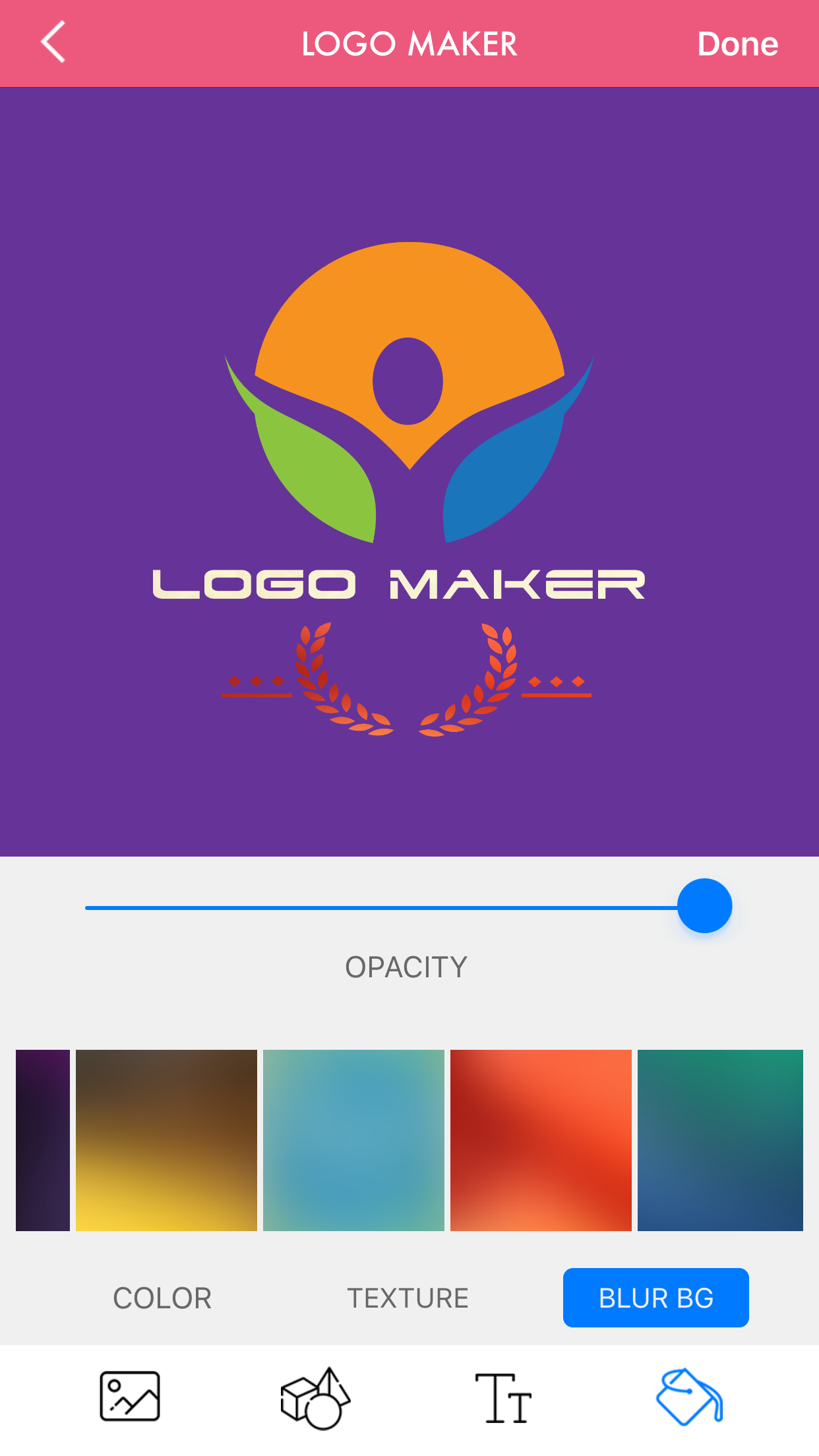Viewport: 819px width, 1456px height.
Task: Tap the back arrow to exit editor
Action: (x=53, y=42)
